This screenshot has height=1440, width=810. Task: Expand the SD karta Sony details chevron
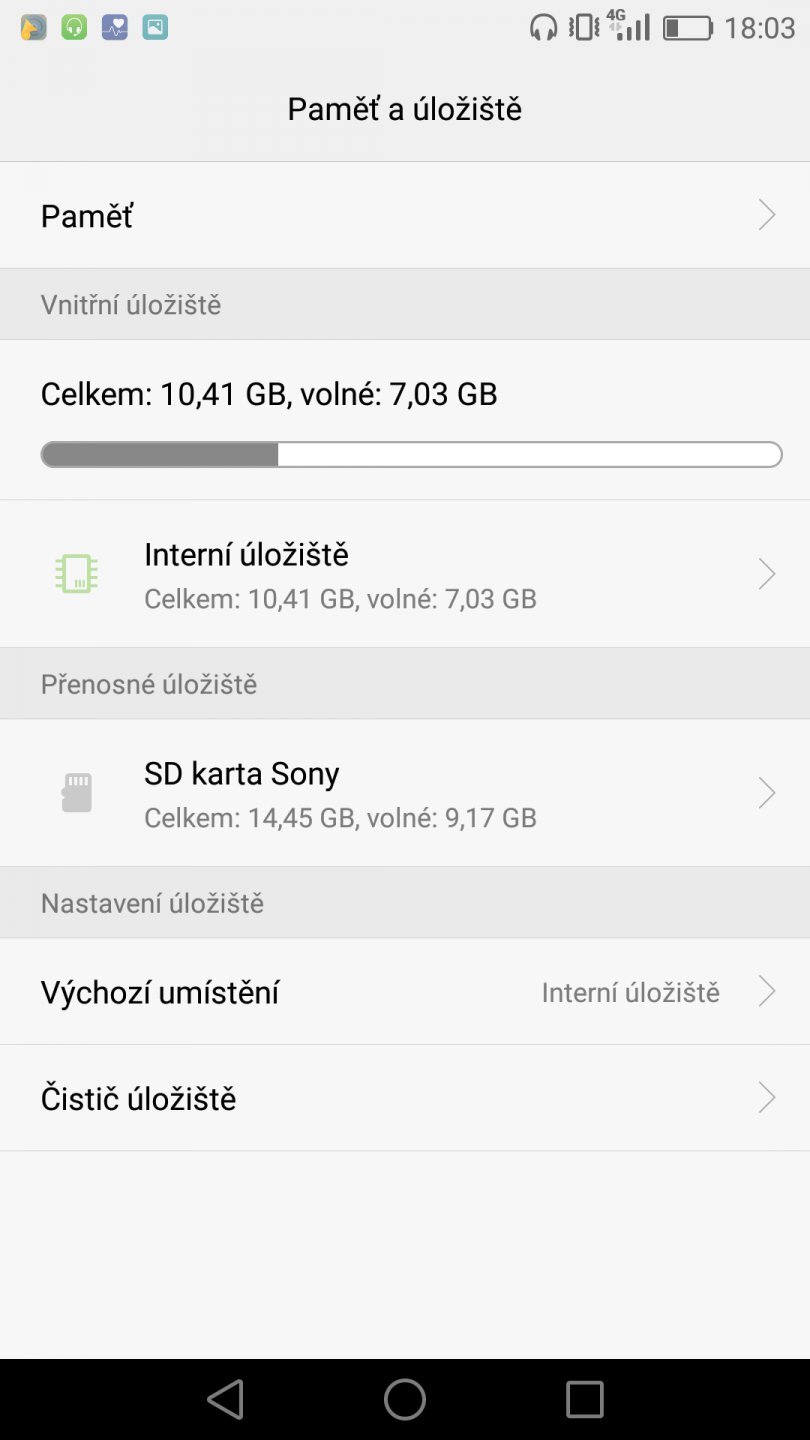[766, 791]
